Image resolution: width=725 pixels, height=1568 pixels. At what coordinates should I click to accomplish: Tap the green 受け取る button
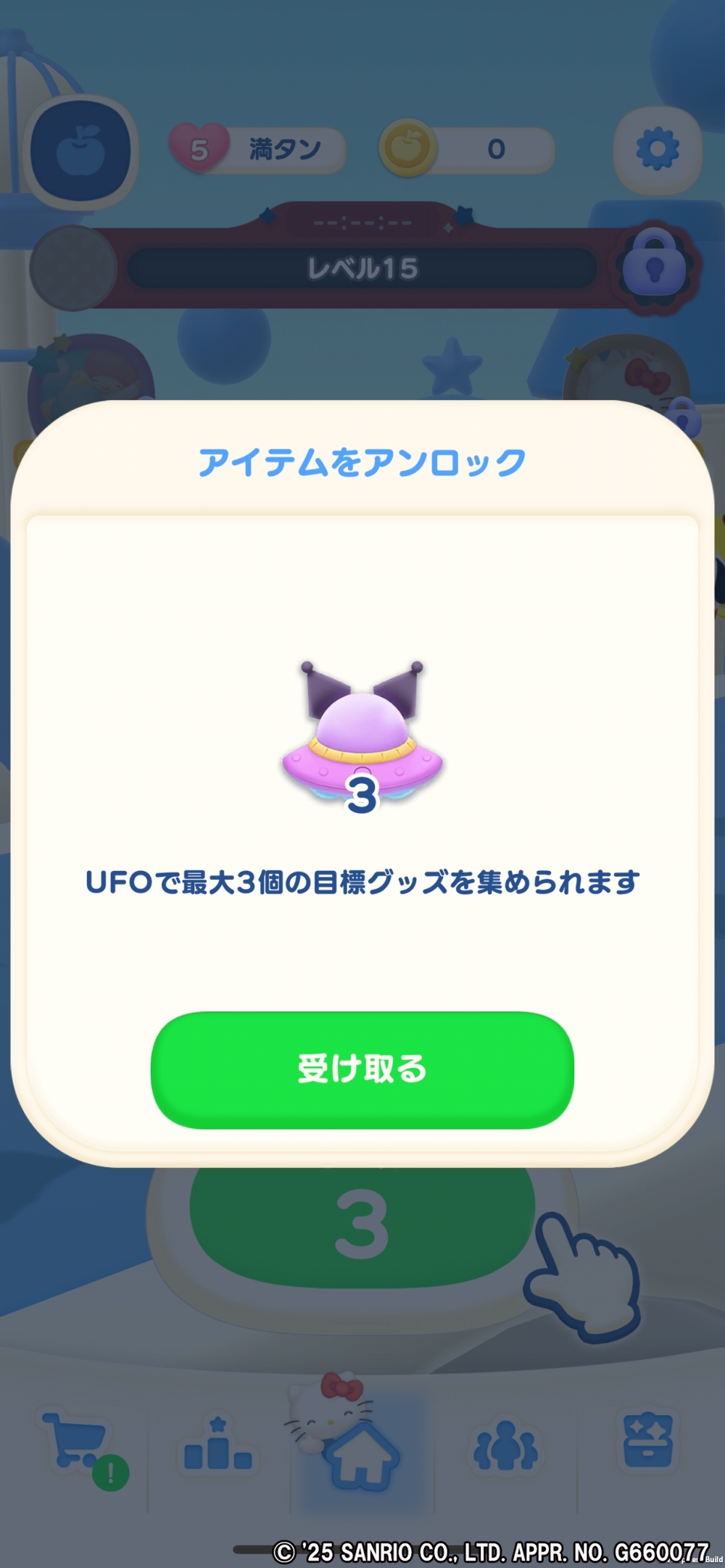click(362, 1069)
